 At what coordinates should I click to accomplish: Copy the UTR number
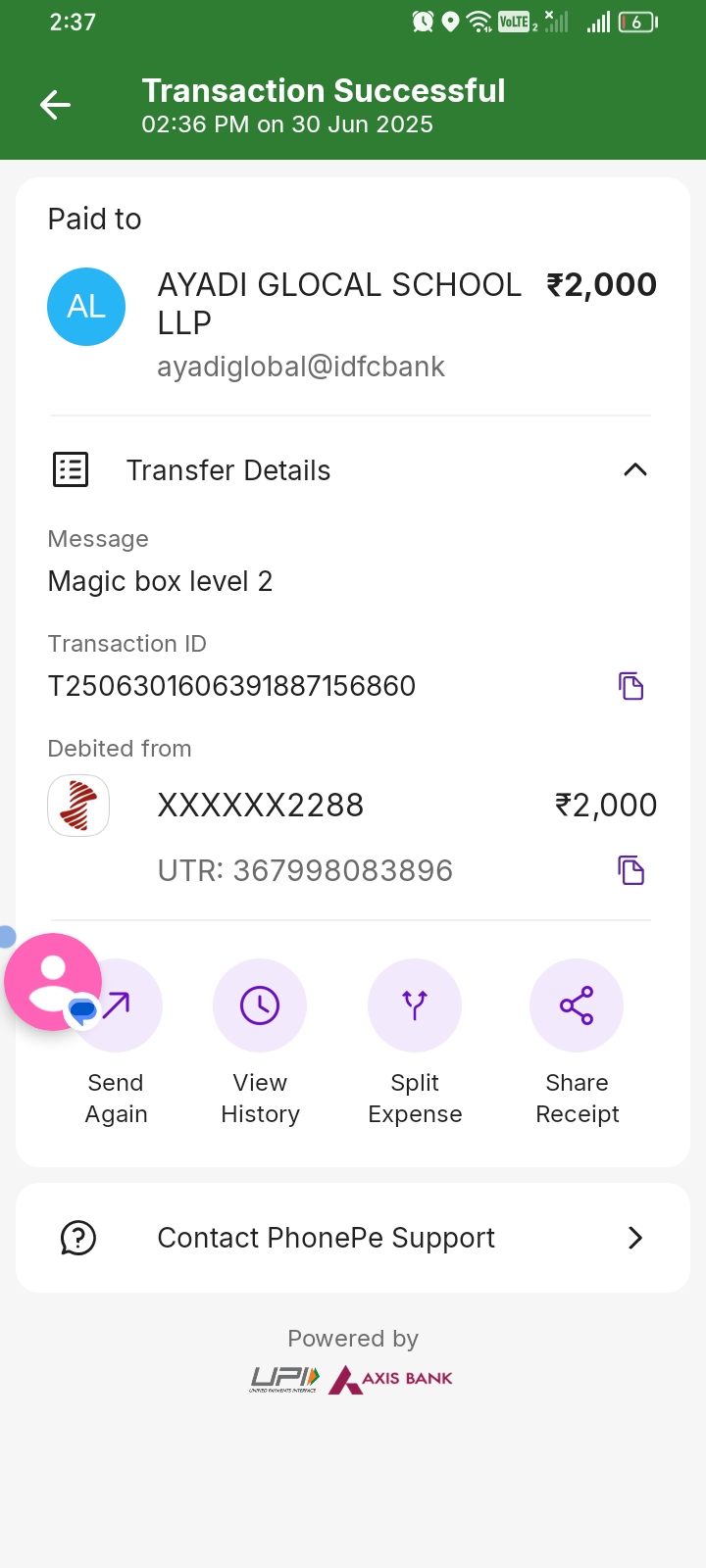[x=630, y=870]
